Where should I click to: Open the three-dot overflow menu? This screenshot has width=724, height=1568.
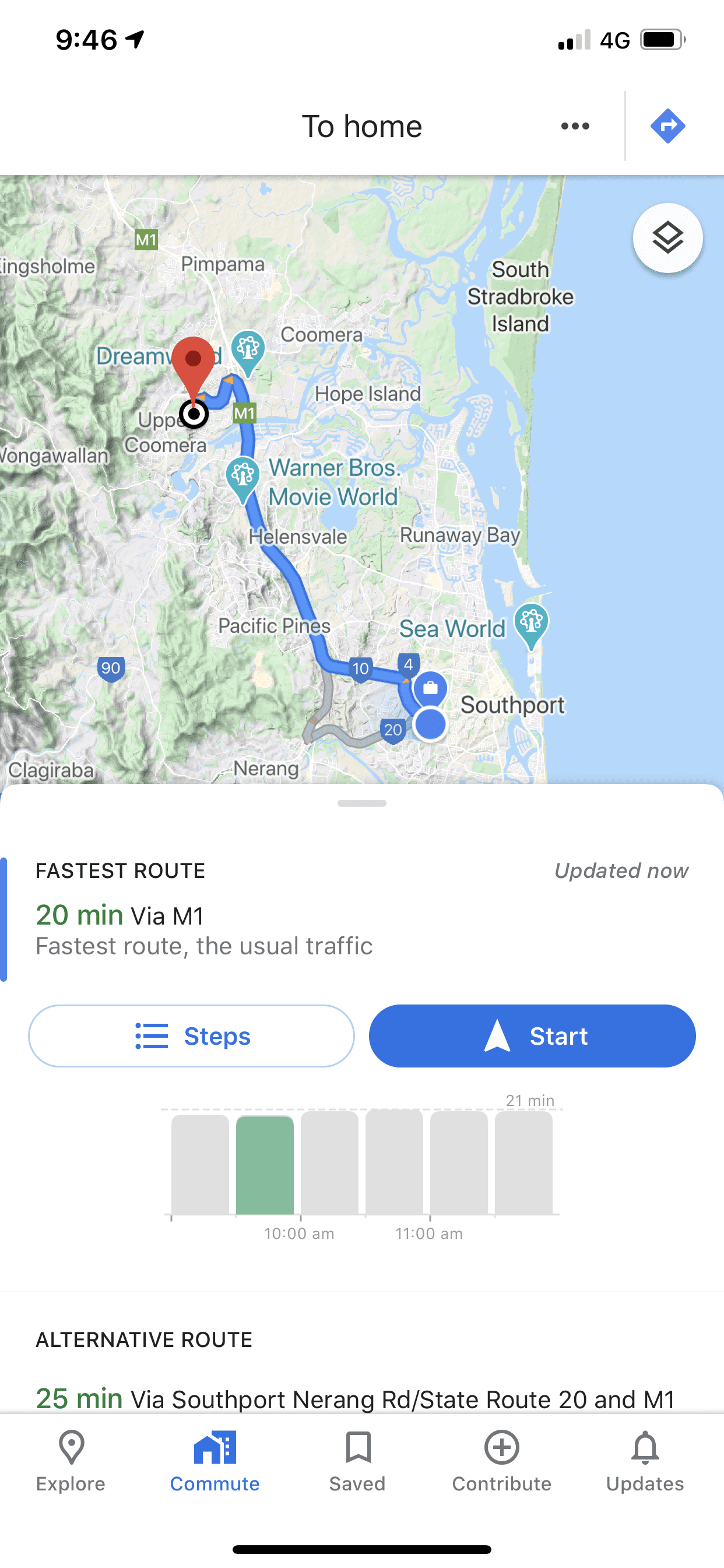click(x=574, y=126)
